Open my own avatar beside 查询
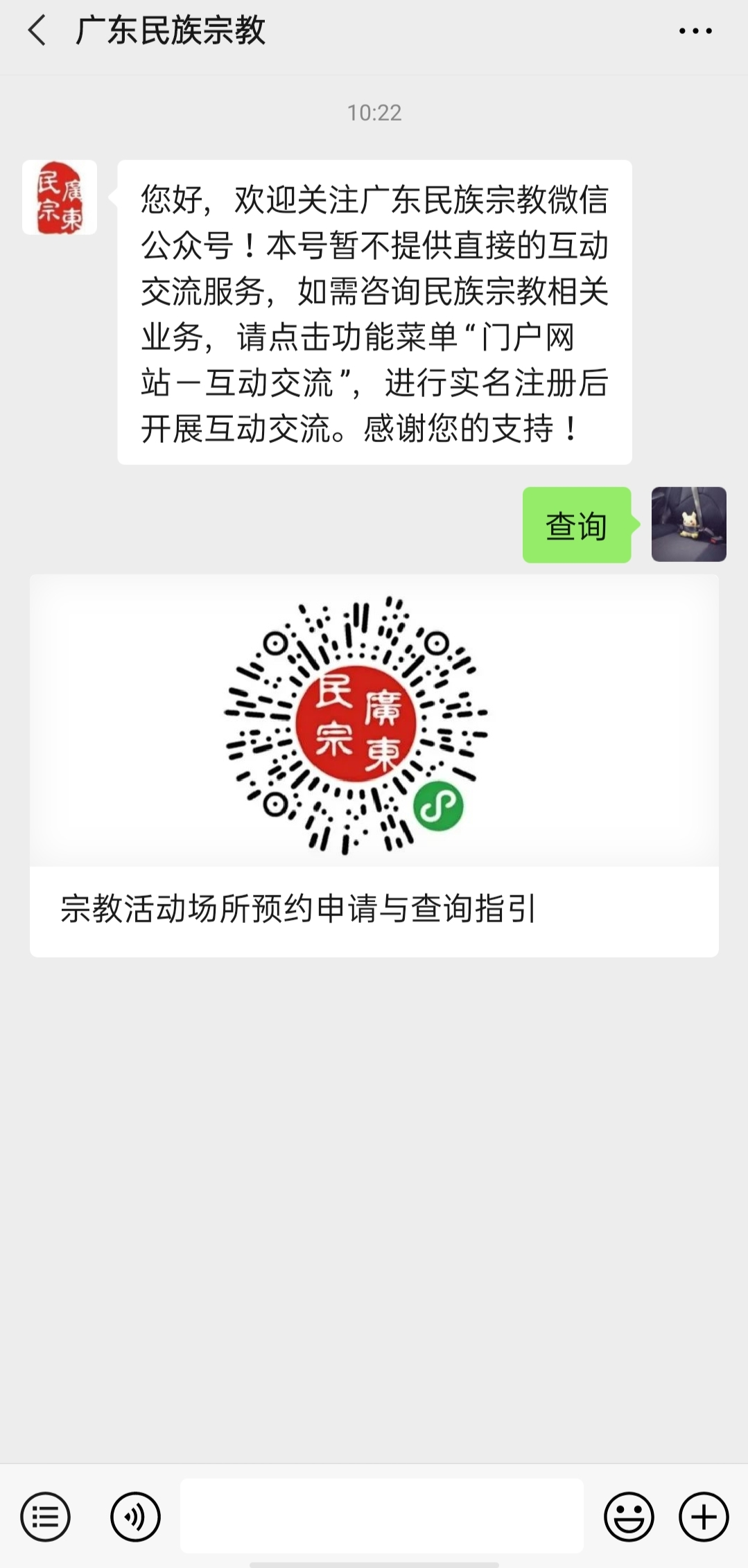The image size is (748, 1568). coord(688,524)
